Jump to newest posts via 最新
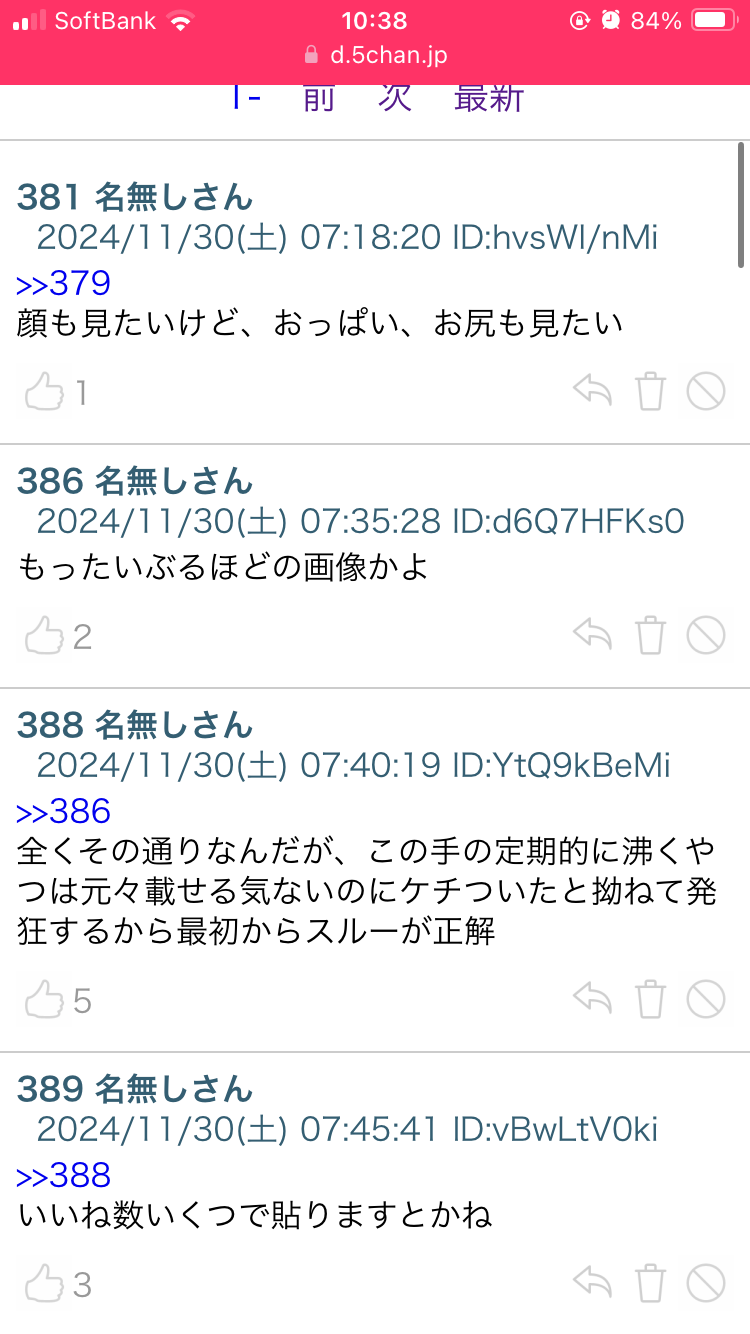The image size is (750, 1334). pyautogui.click(x=489, y=98)
